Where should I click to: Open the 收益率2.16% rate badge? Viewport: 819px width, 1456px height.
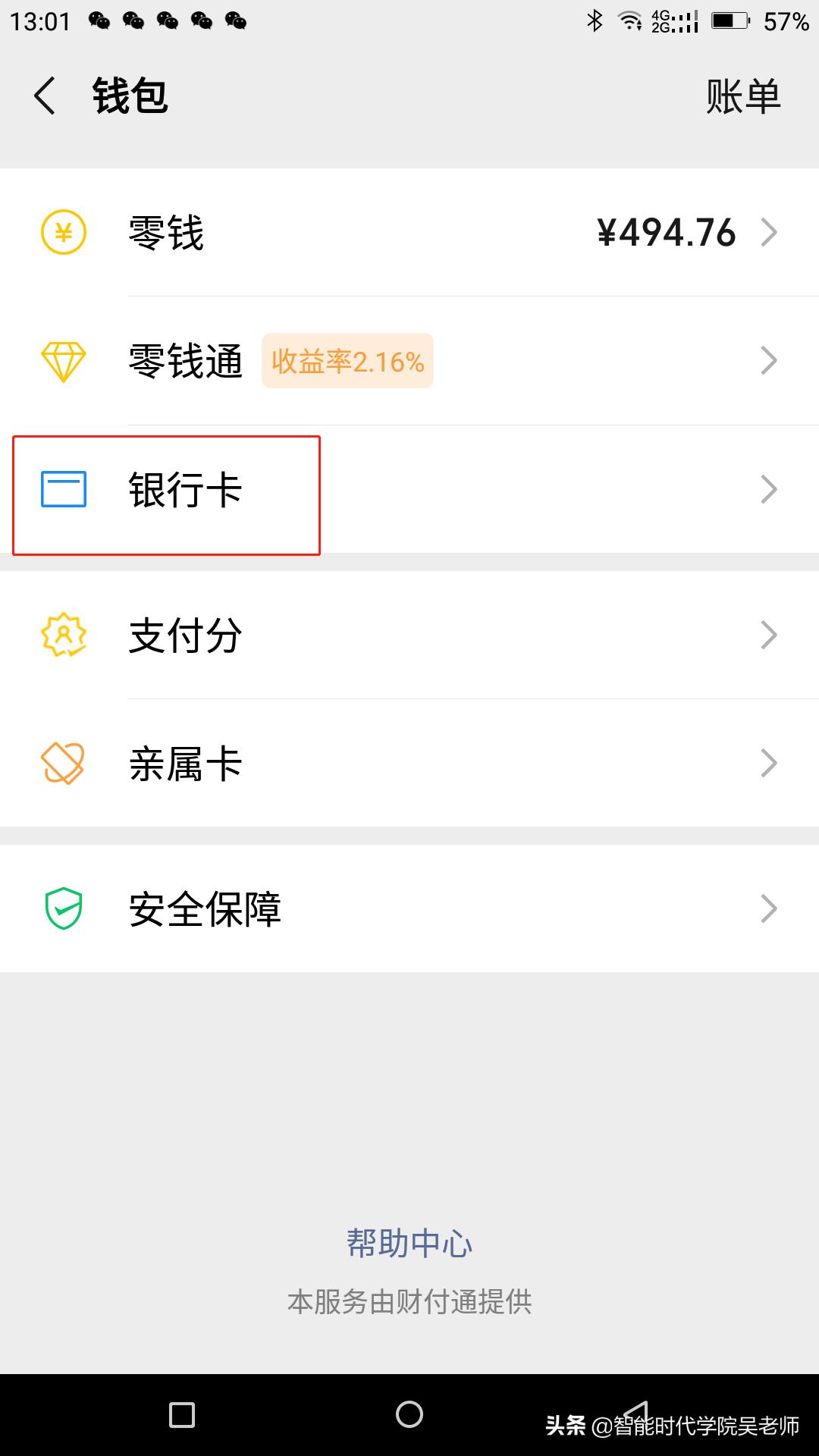348,362
